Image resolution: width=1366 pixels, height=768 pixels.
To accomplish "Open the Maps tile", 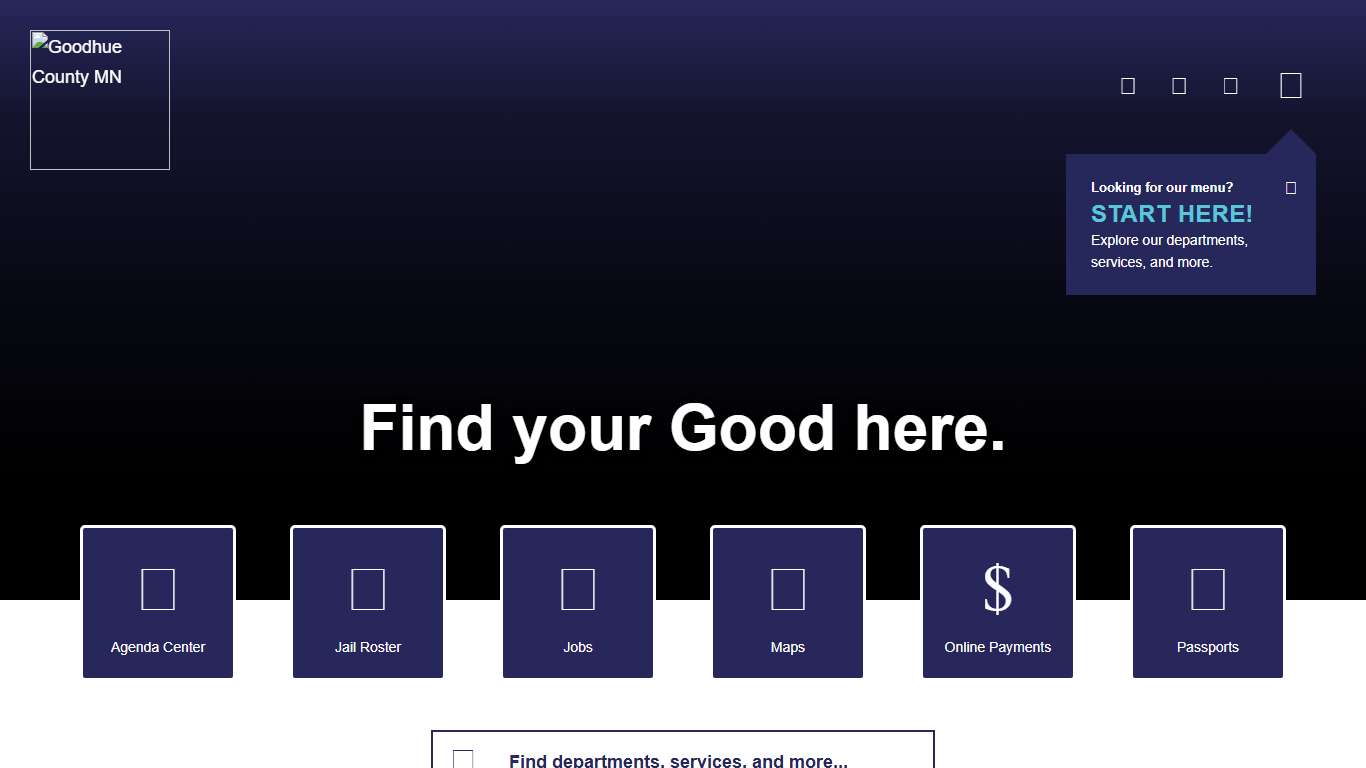I will tap(788, 603).
